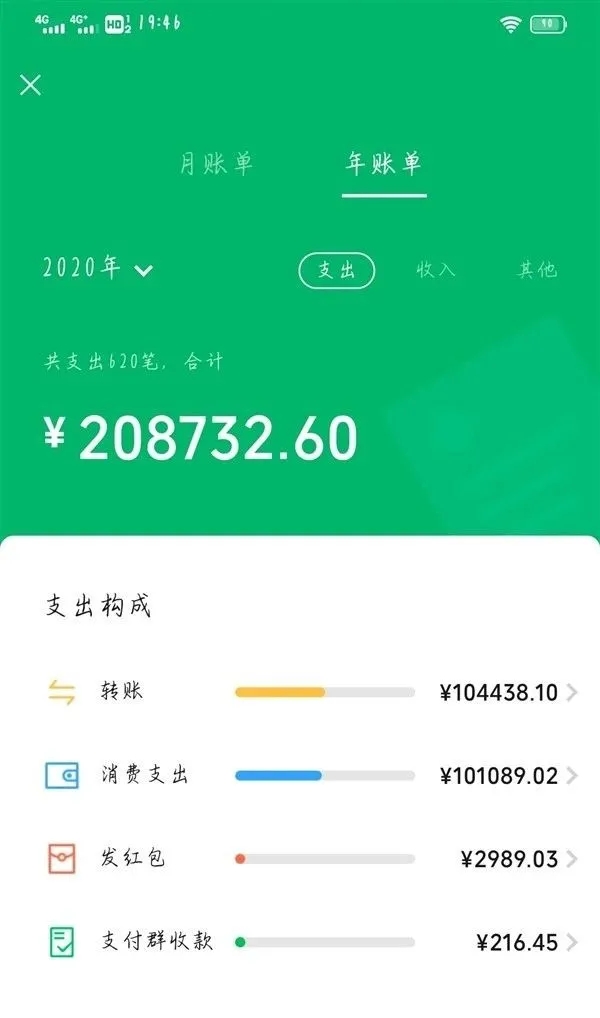Show the 其他 category

[537, 270]
